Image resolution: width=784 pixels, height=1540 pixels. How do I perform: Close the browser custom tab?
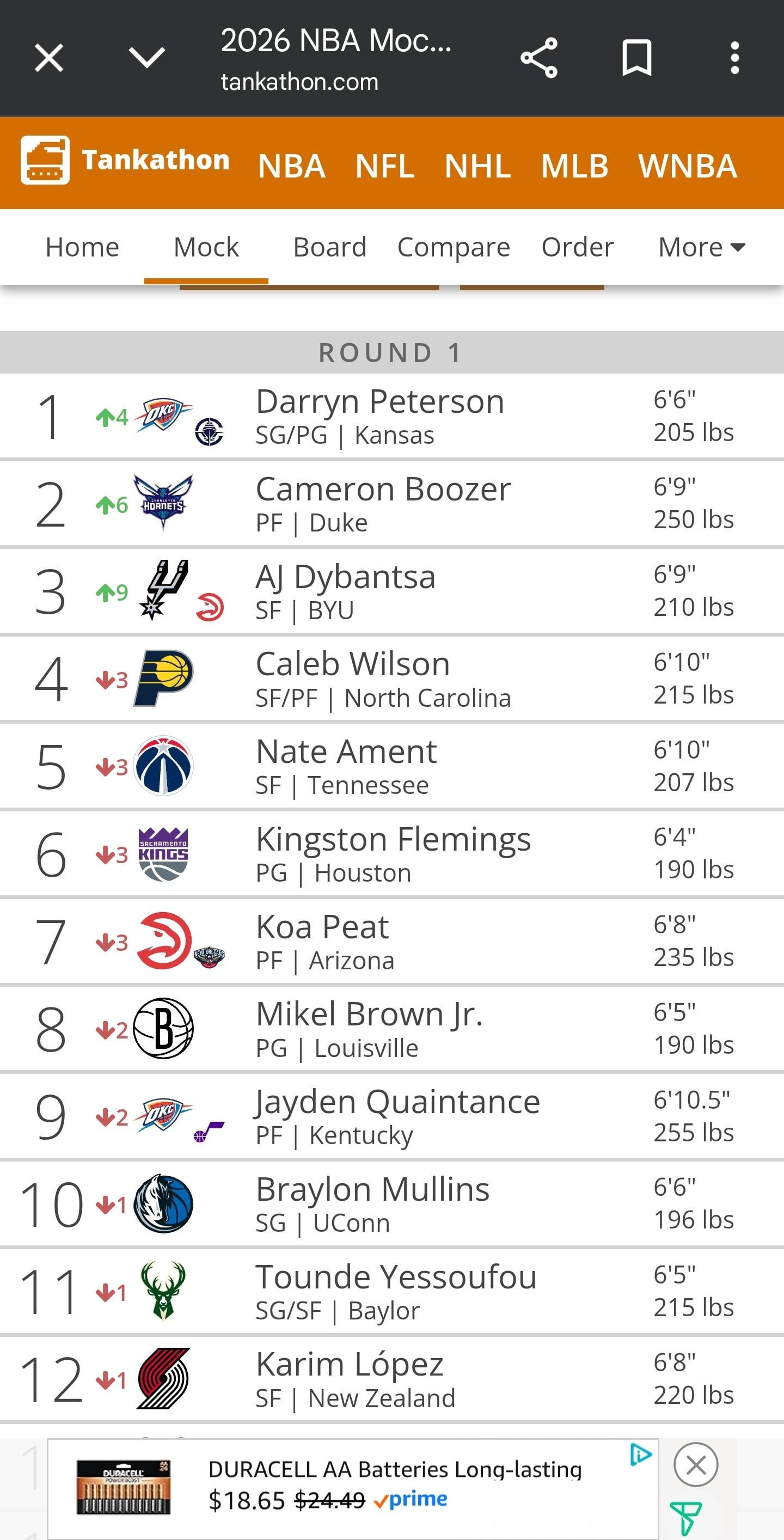[x=49, y=58]
